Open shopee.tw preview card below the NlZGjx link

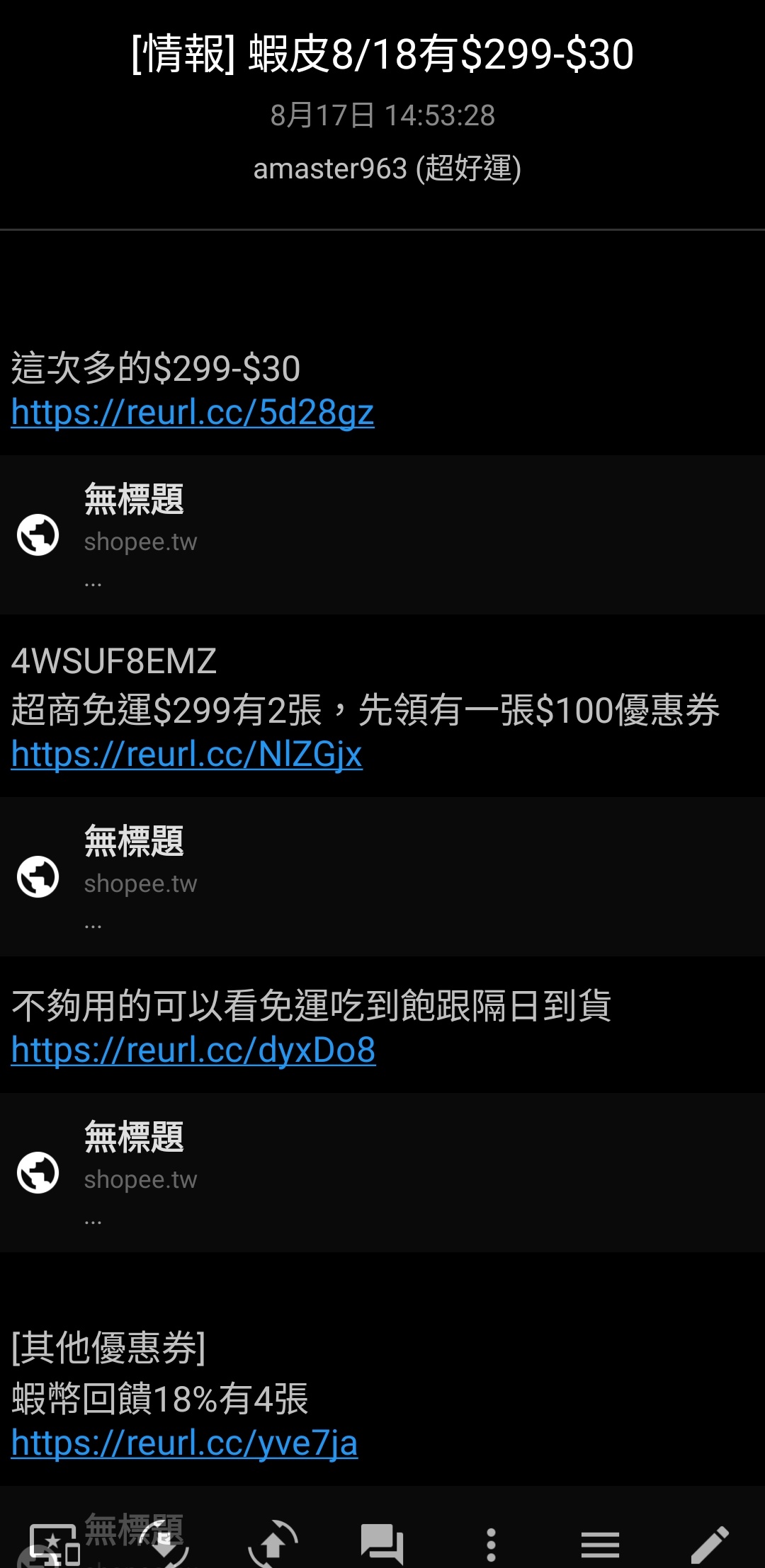pyautogui.click(x=382, y=876)
